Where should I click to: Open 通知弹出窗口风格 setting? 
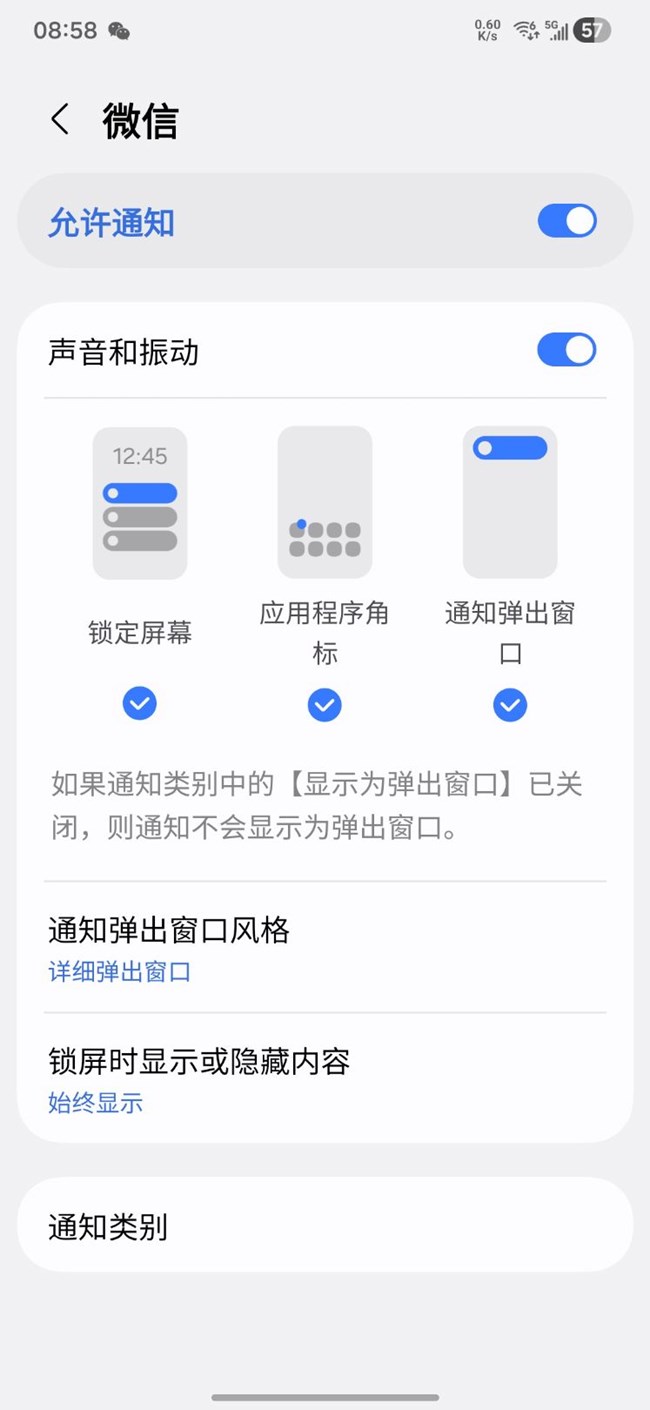click(x=324, y=946)
